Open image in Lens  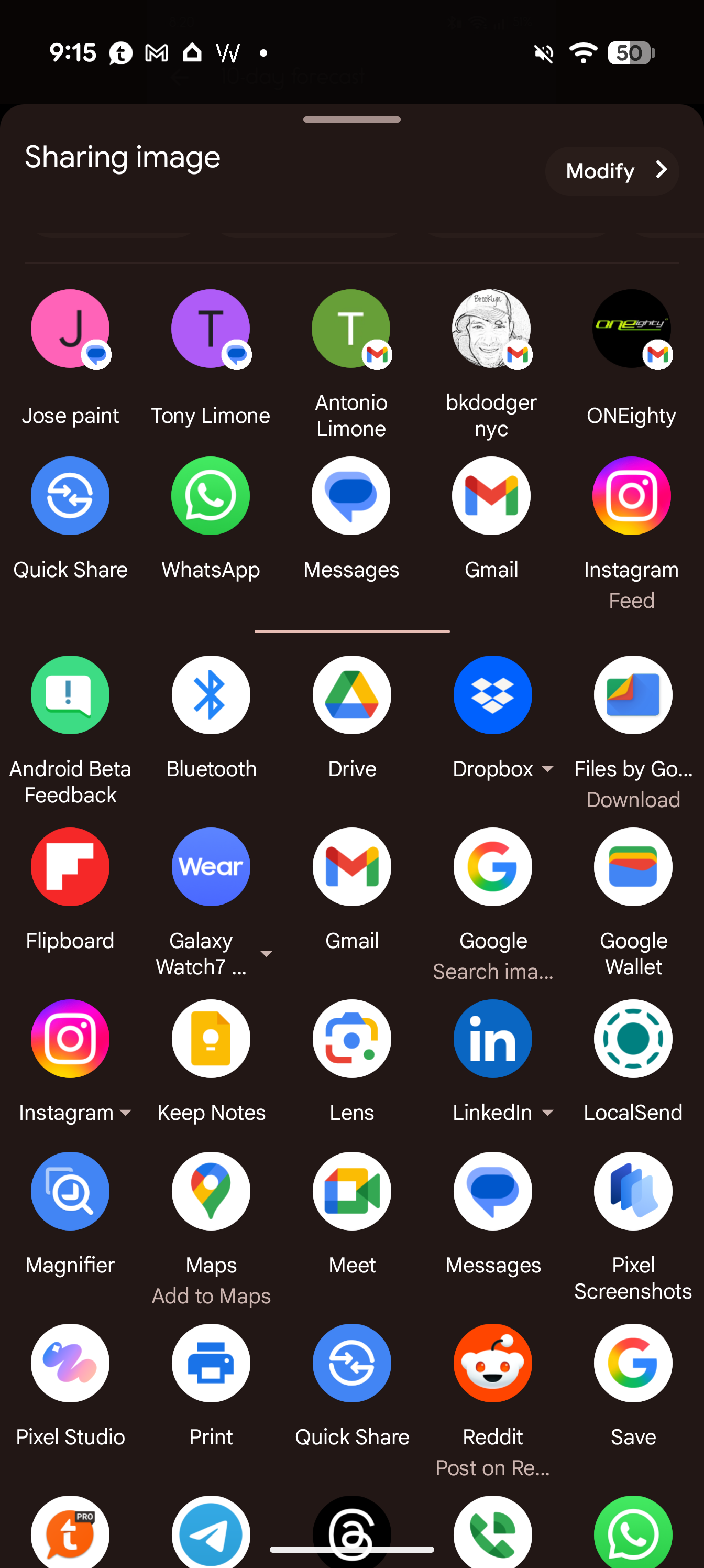click(x=351, y=1039)
